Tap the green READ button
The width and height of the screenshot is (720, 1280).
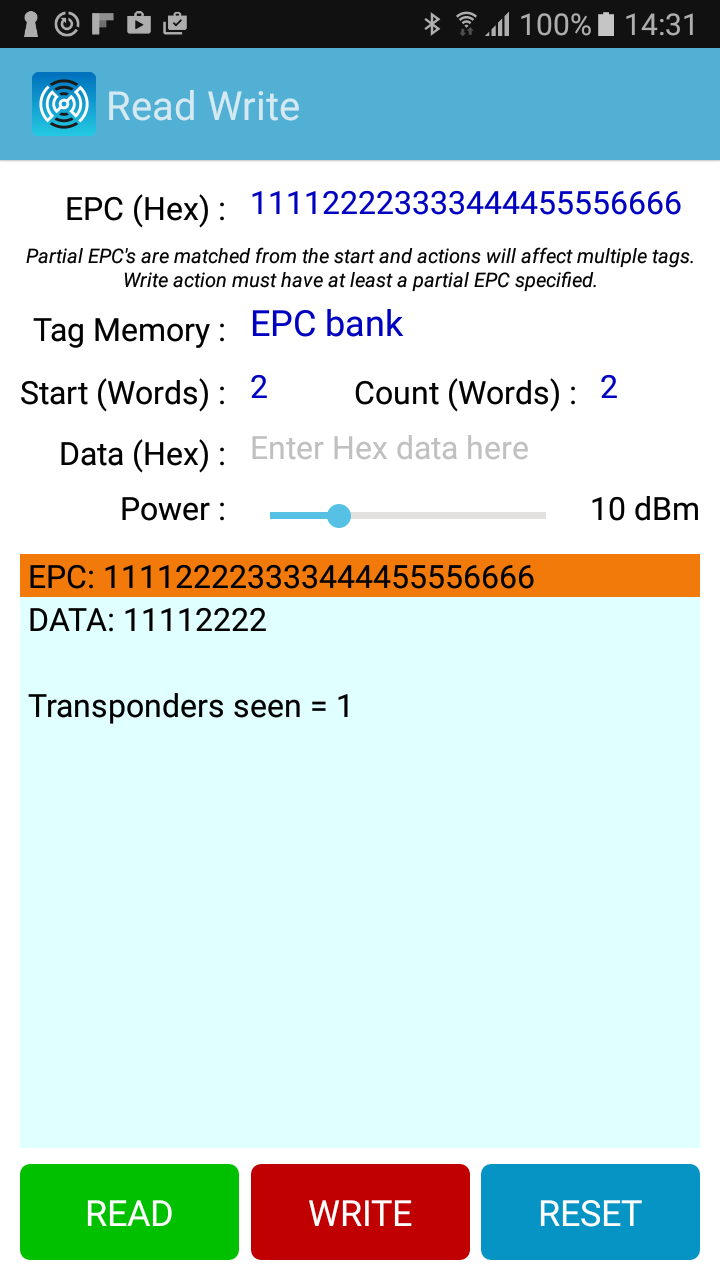coord(129,1212)
